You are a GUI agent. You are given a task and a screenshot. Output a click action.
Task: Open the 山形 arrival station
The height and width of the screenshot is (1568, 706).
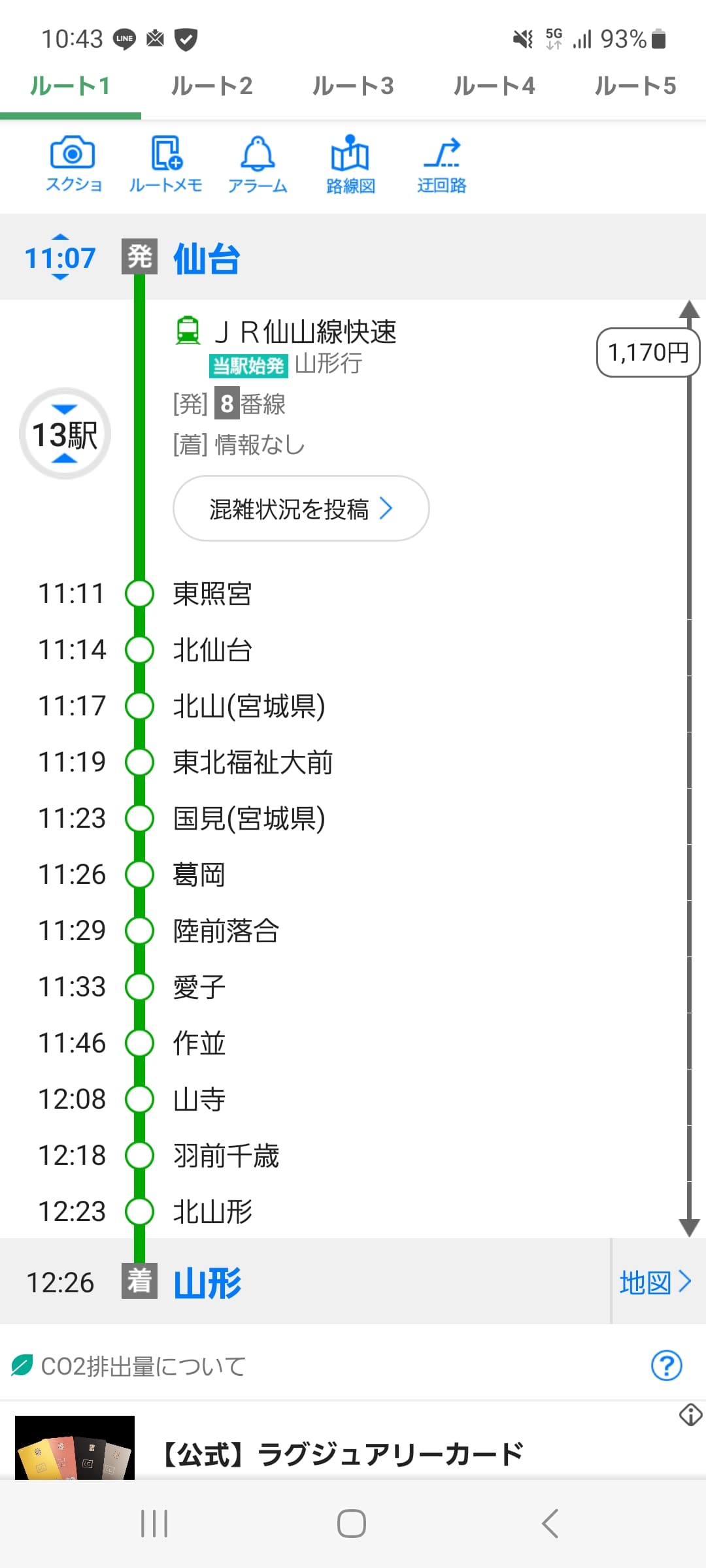click(x=207, y=1282)
